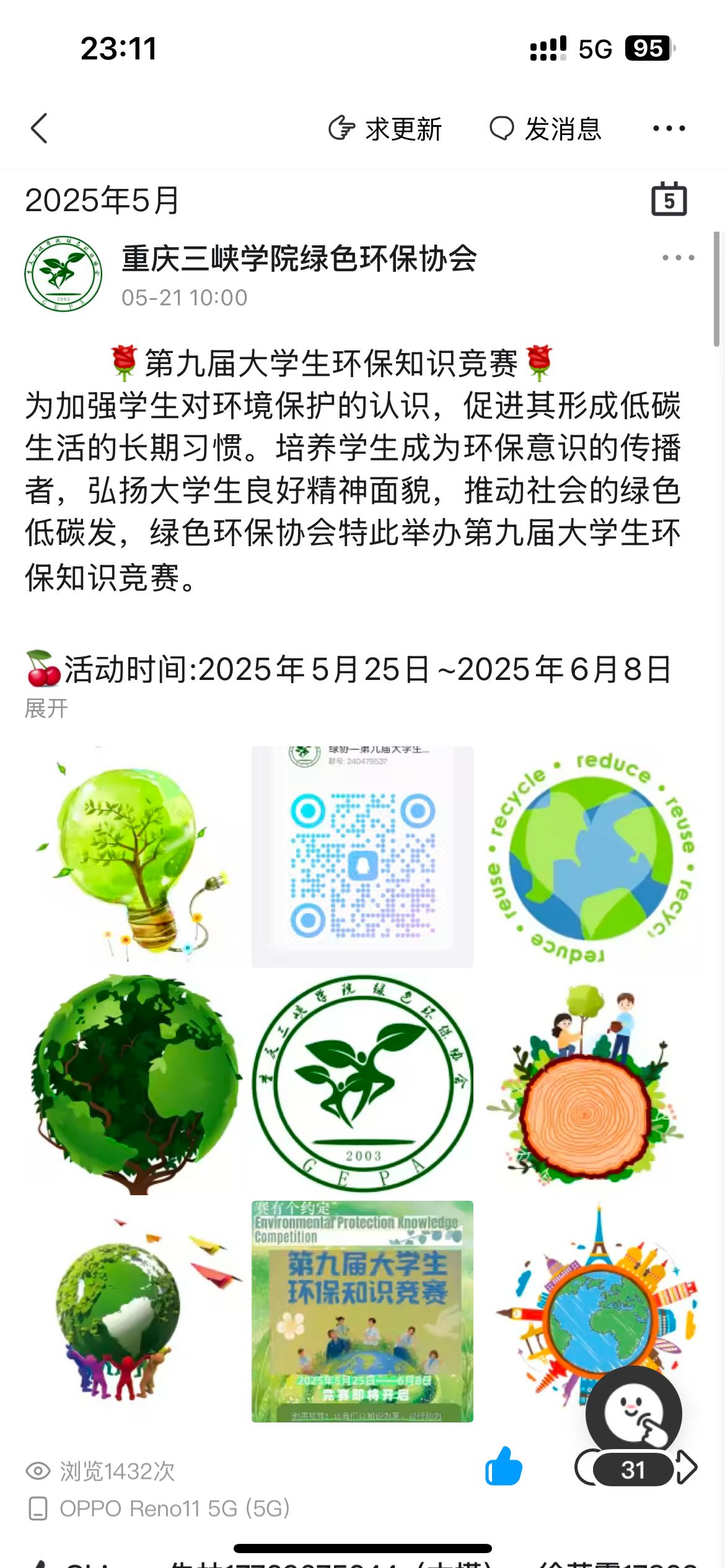Tap the floating smiley assistant button
Screen dimensions: 725x1568
(x=633, y=1413)
